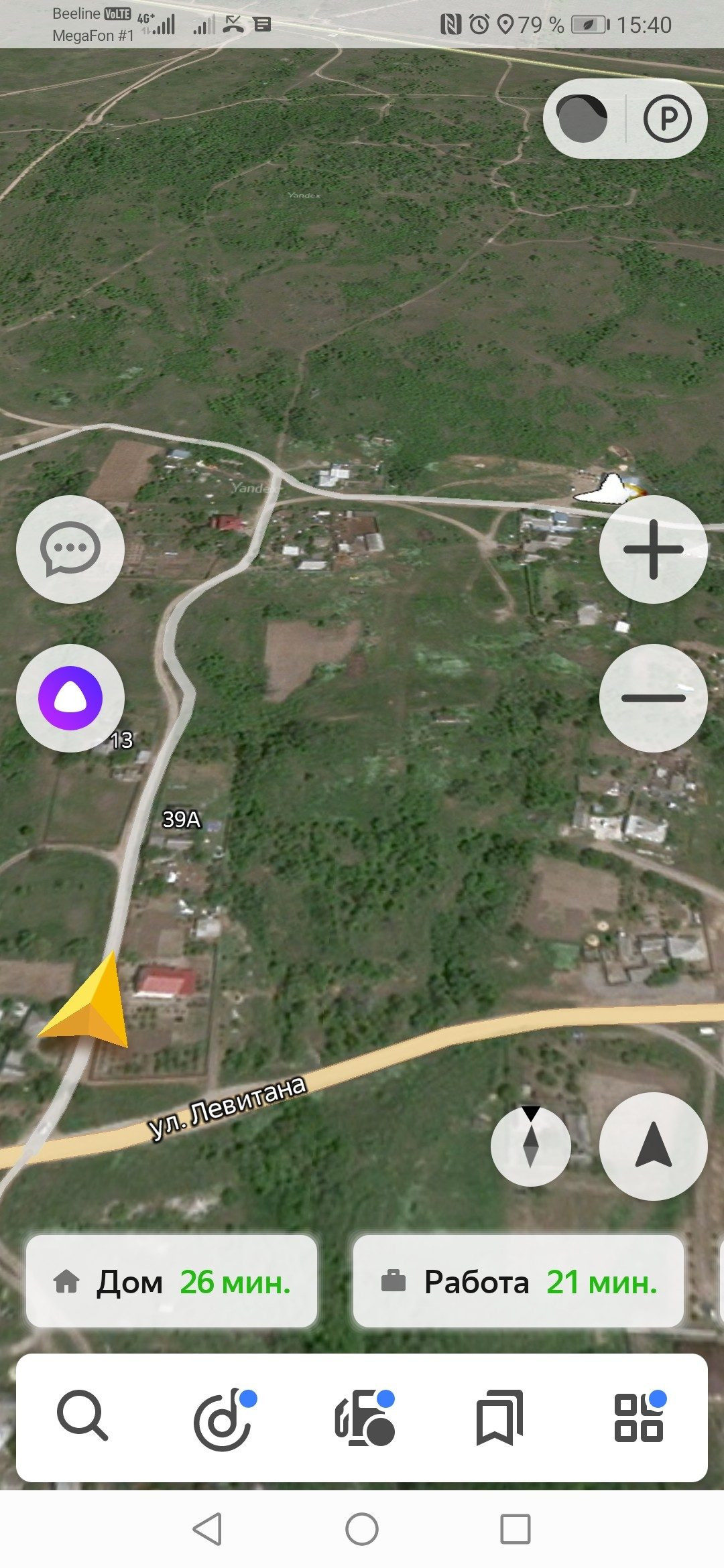Tap the compass to reorient north

pyautogui.click(x=530, y=1146)
